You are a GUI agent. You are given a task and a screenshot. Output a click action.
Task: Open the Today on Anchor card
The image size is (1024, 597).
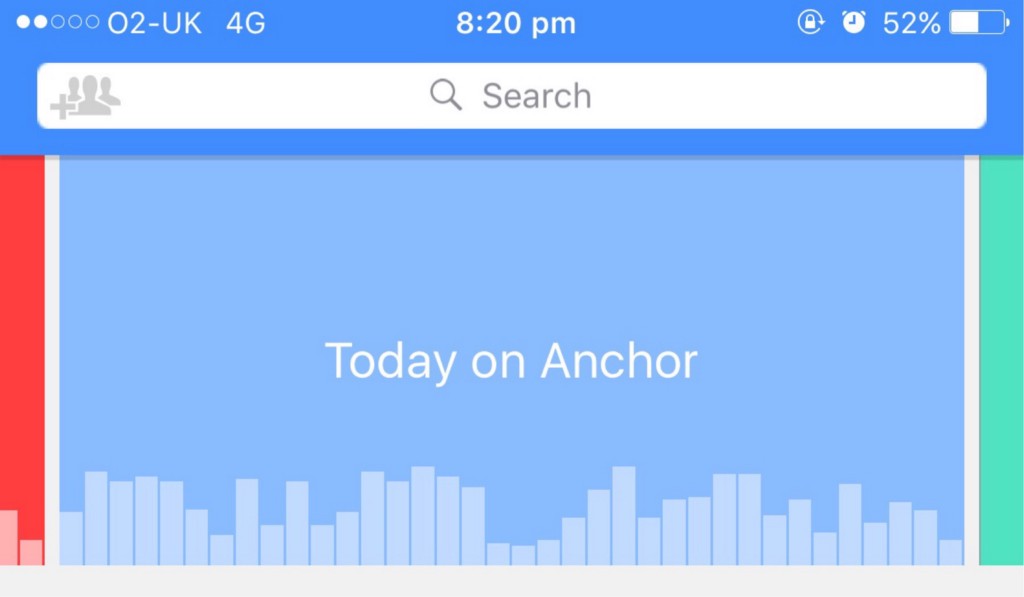coord(511,360)
